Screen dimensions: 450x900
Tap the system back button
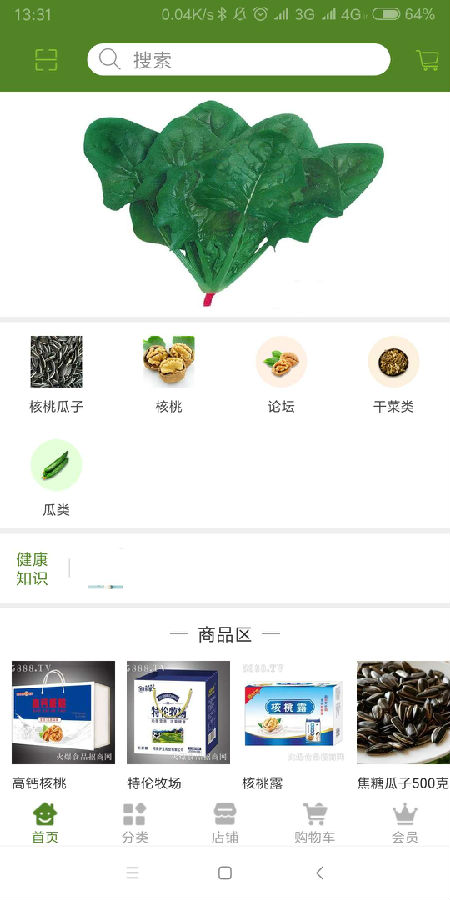point(320,873)
